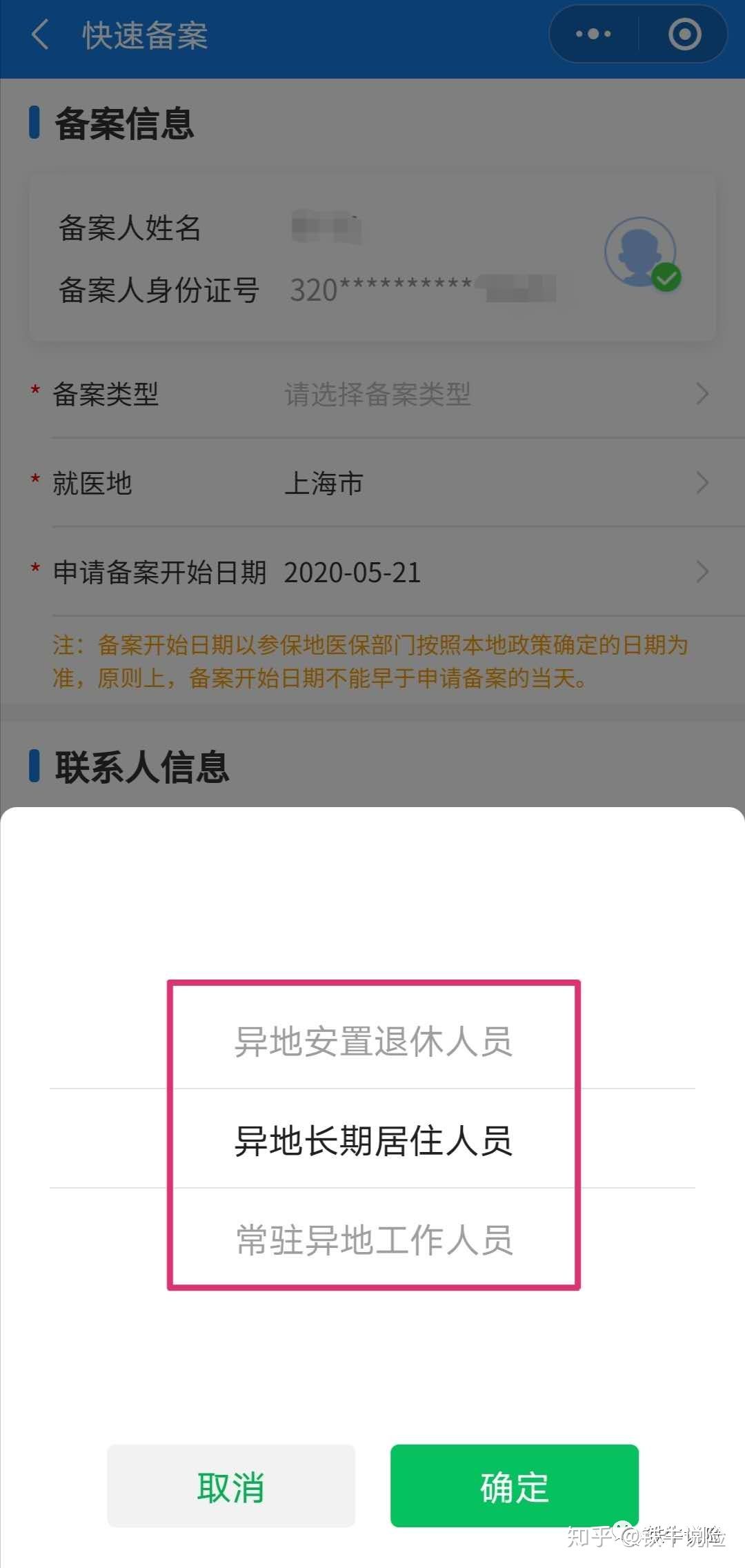Tap the date value 2020-05-21
Viewport: 745px width, 1568px height.
click(x=353, y=572)
